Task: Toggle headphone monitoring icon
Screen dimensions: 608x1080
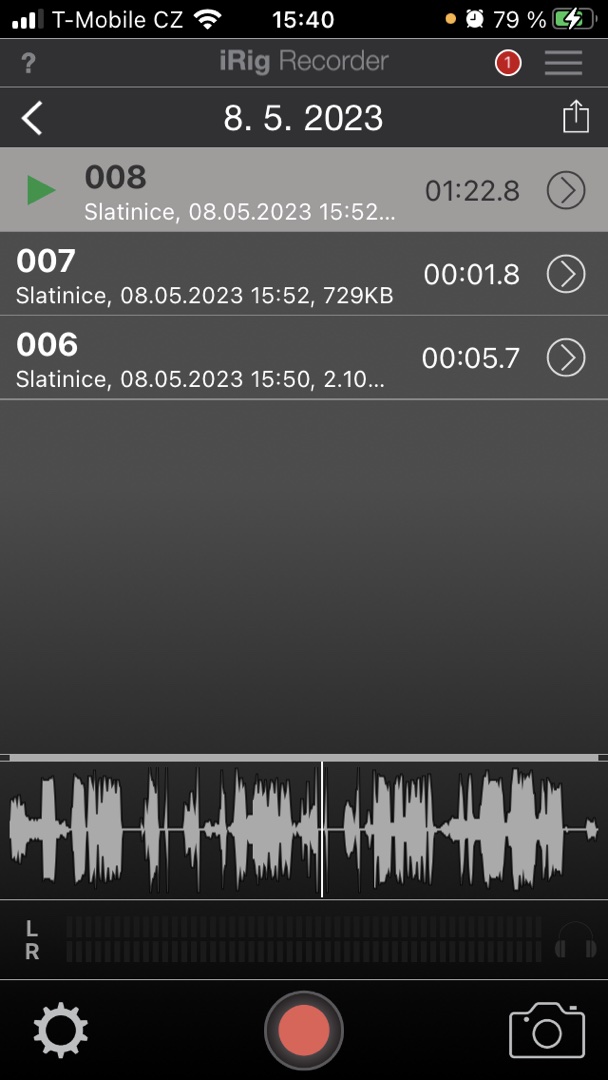Action: 576,941
